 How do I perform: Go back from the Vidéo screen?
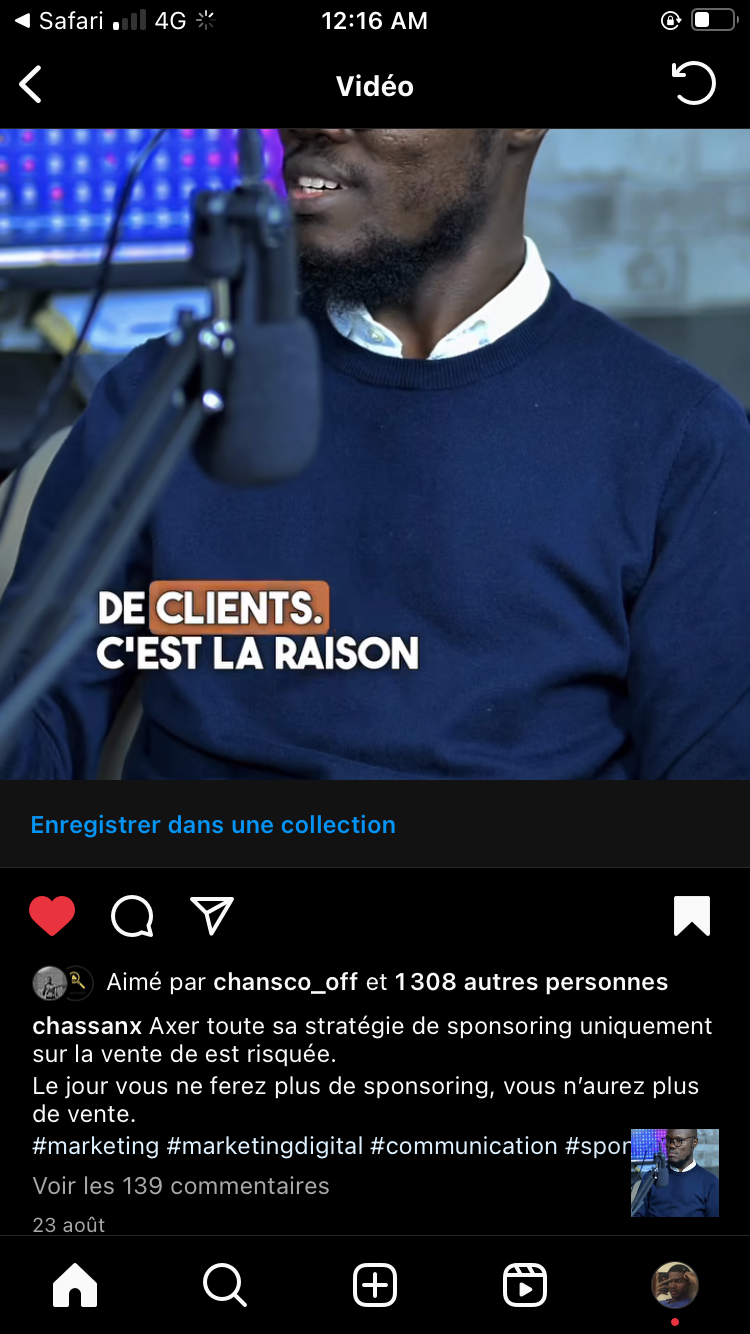coord(31,85)
